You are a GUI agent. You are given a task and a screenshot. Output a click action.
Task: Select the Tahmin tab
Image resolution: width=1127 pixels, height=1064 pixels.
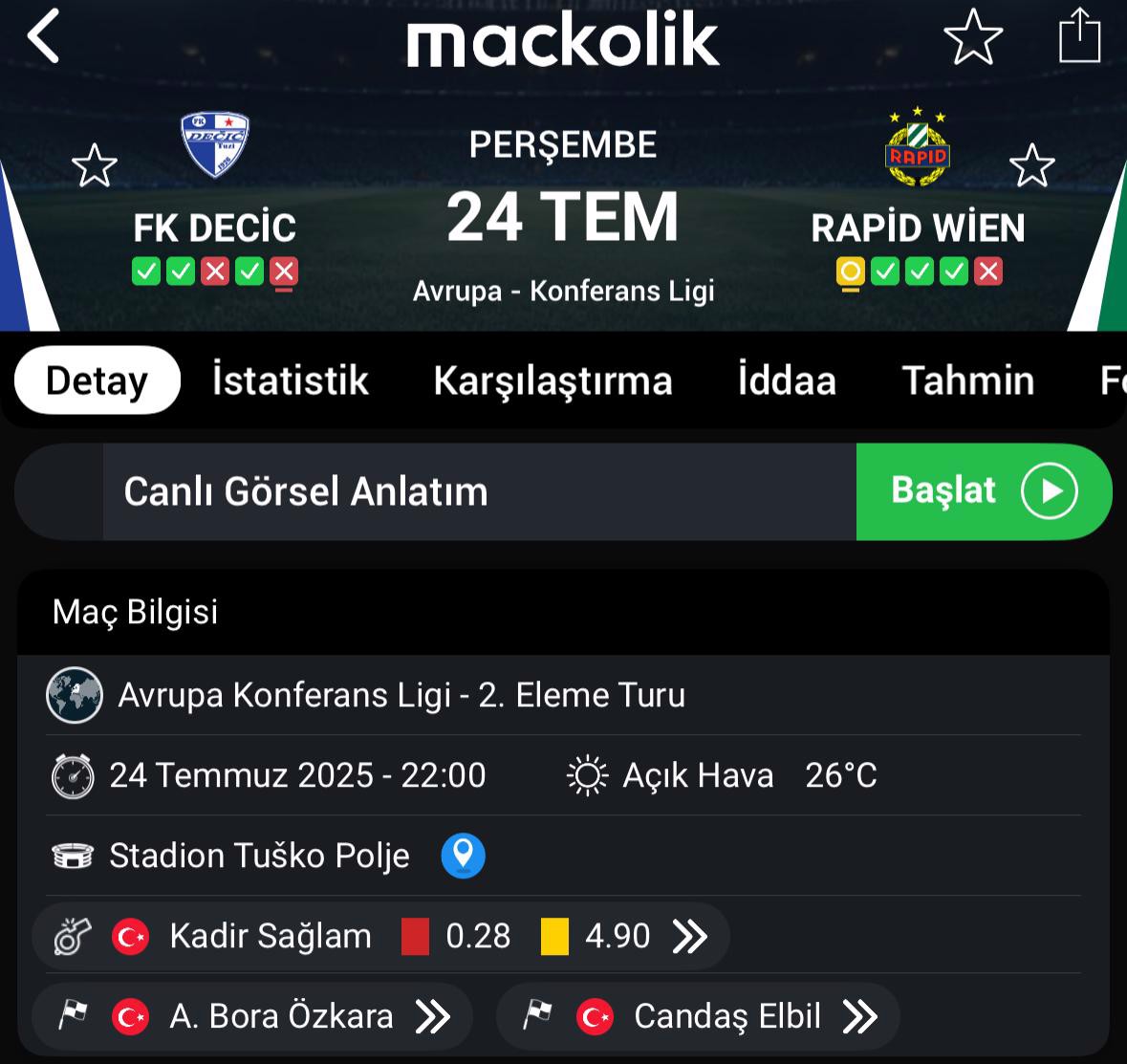pyautogui.click(x=967, y=380)
